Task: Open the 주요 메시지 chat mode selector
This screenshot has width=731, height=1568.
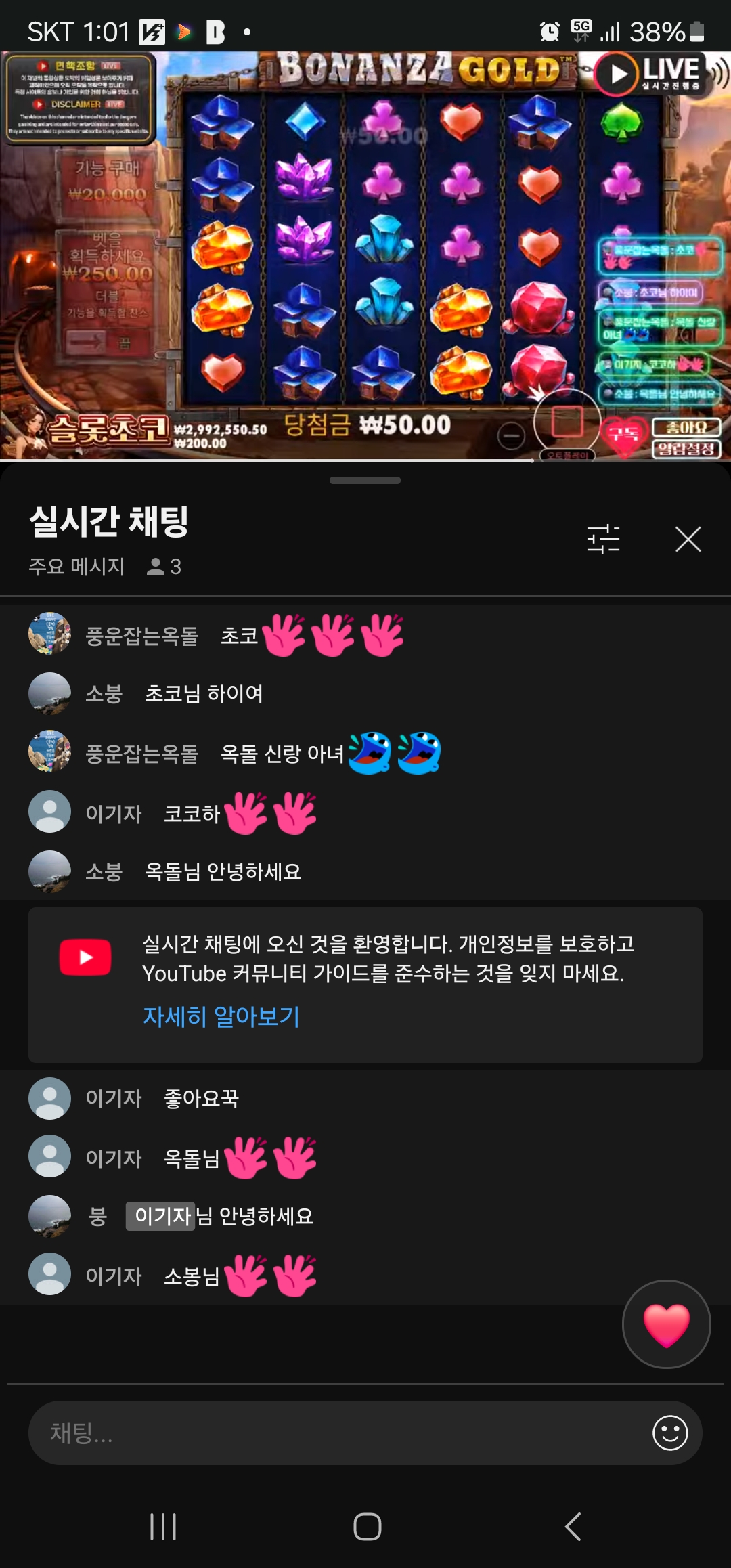Action: (76, 567)
